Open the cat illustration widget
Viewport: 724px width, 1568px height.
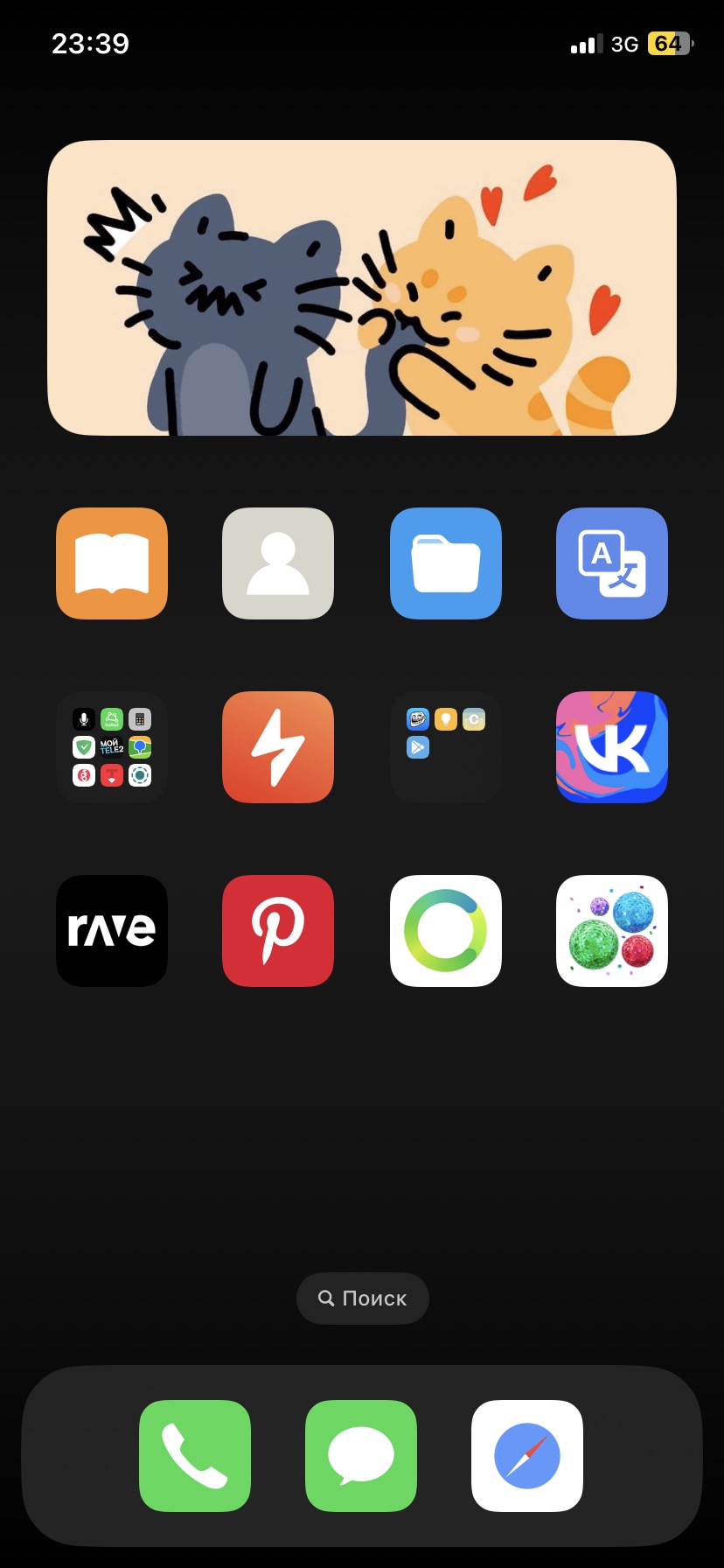click(x=362, y=288)
